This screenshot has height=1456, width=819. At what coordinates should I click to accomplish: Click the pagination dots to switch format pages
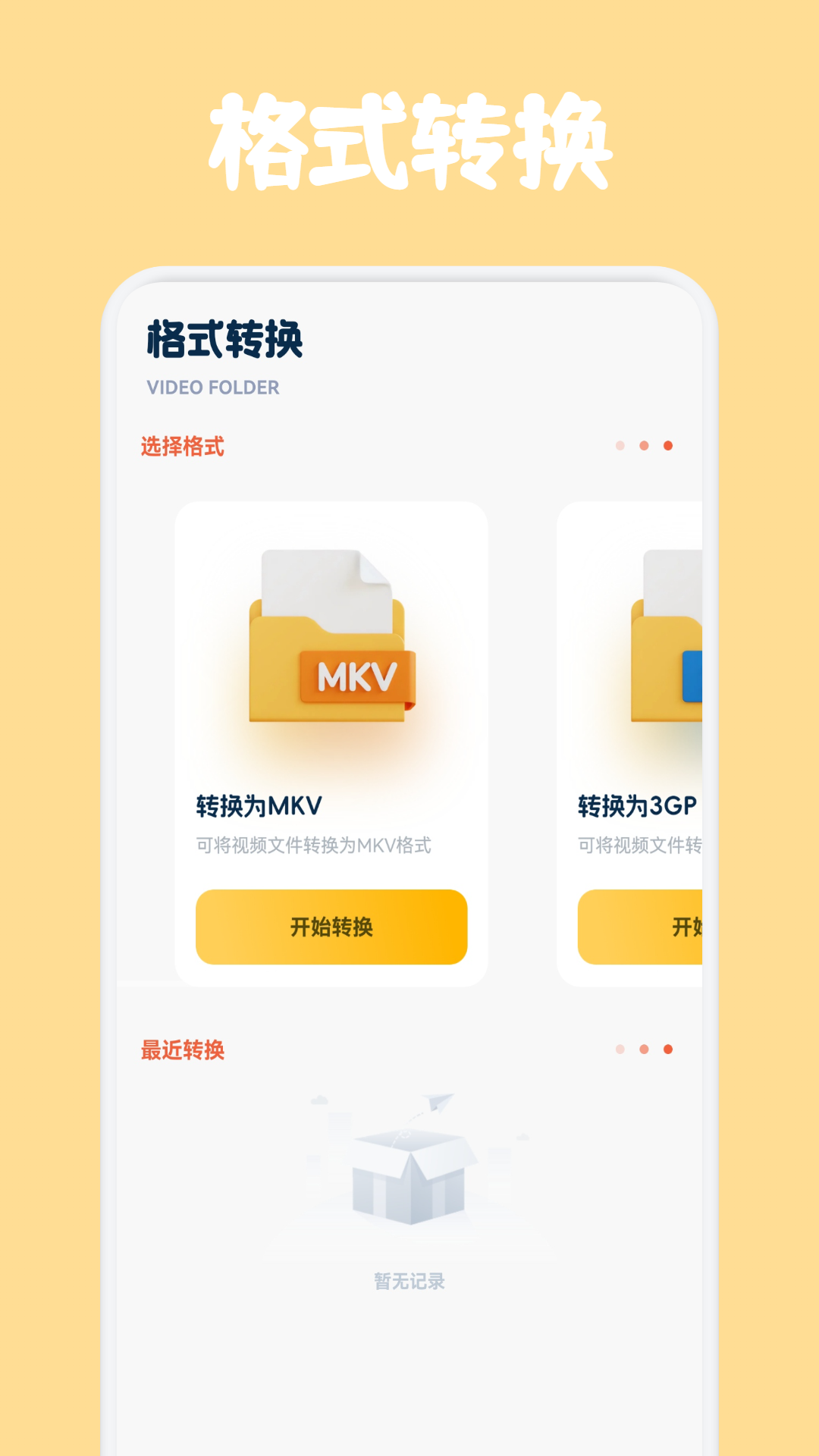644,447
